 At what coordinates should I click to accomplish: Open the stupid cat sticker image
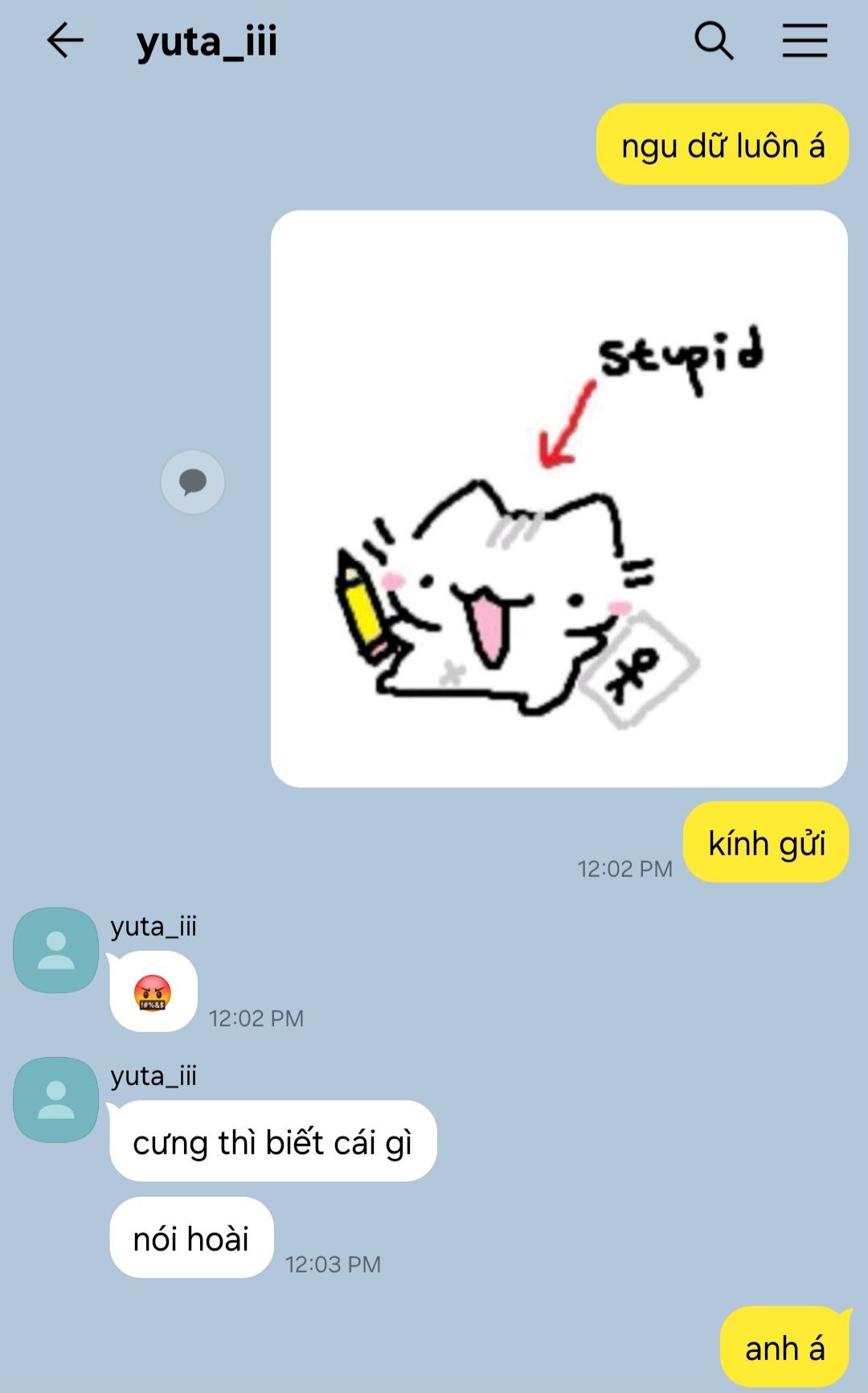(559, 498)
